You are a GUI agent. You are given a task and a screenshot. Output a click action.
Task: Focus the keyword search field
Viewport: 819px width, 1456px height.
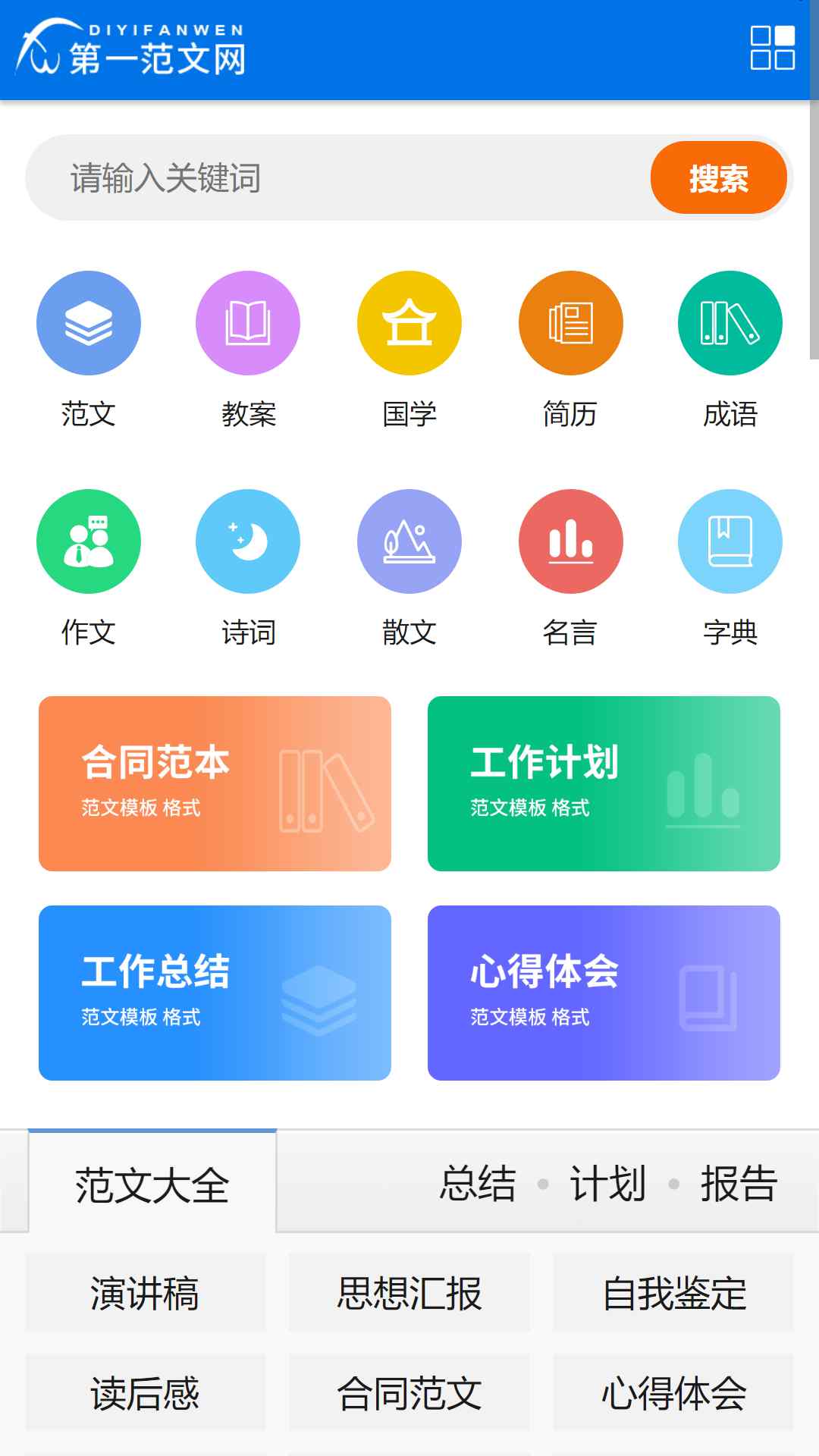(338, 178)
